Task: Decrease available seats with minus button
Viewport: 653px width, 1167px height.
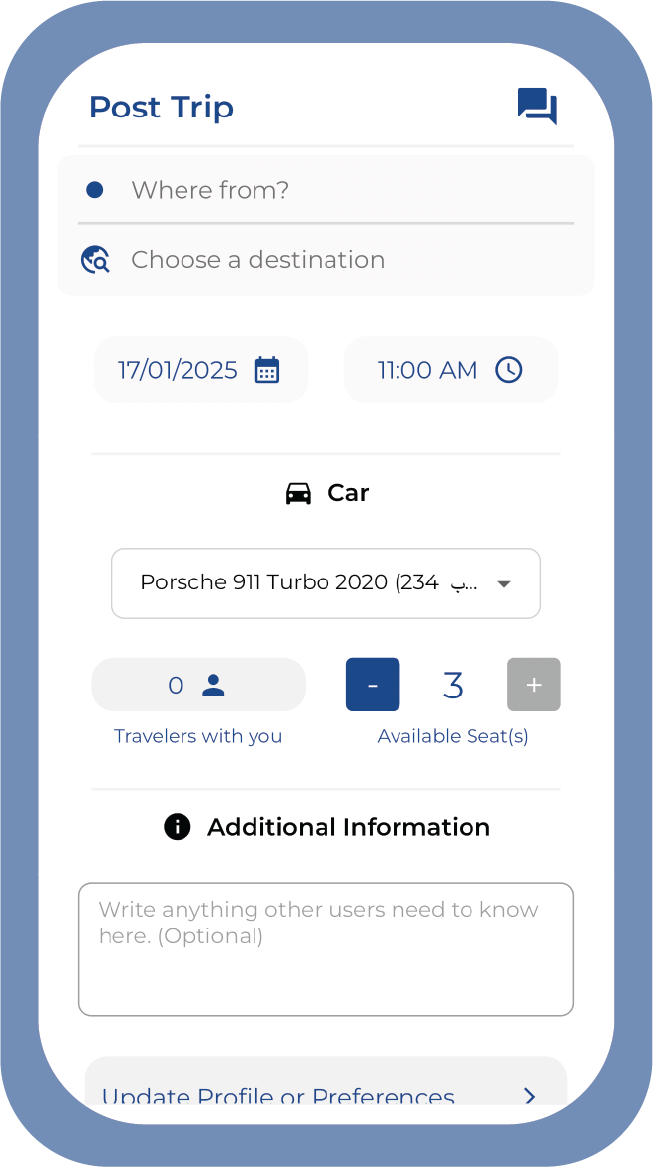Action: click(373, 685)
